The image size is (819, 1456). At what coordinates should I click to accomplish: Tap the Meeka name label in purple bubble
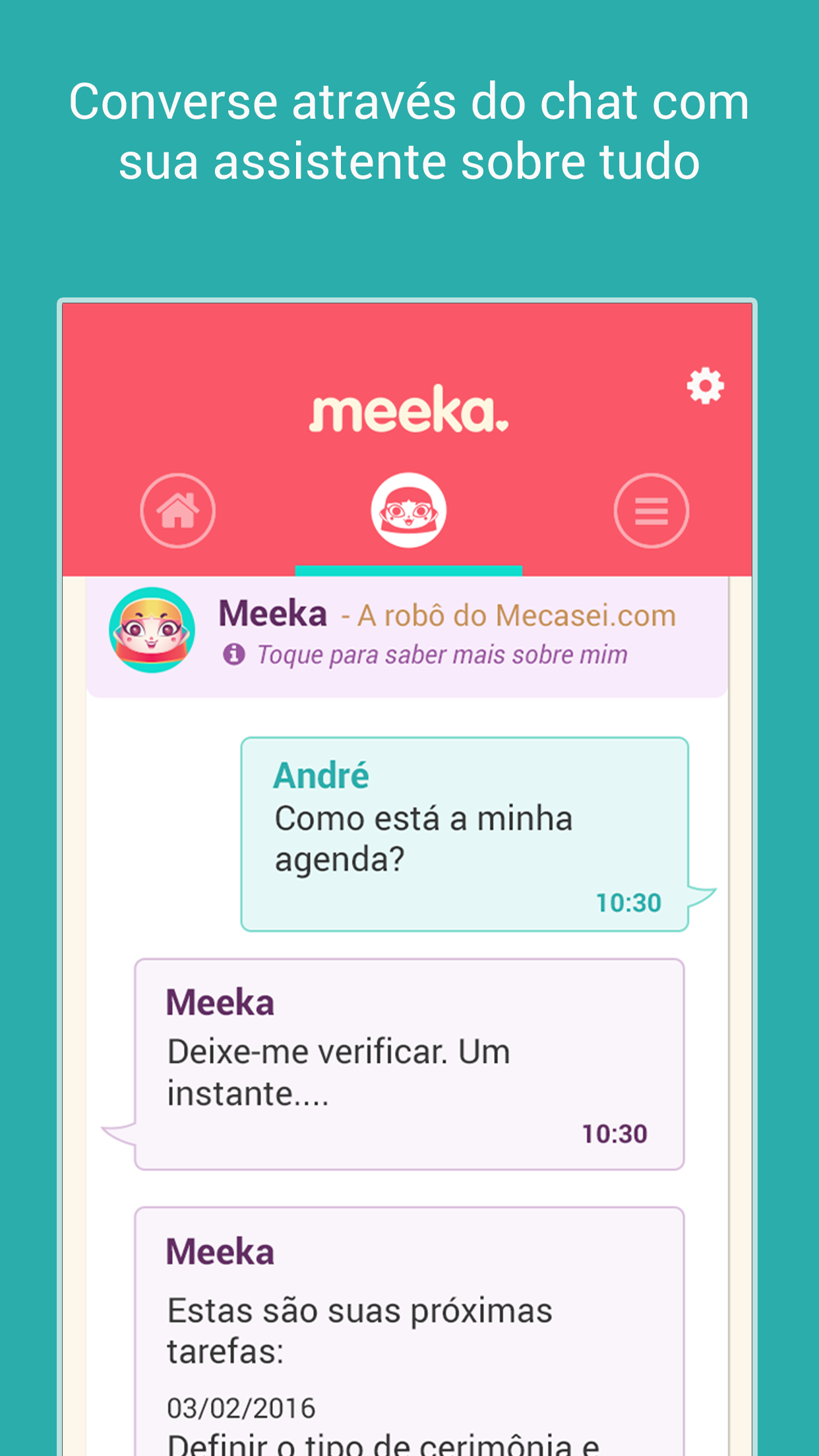pyautogui.click(x=220, y=1003)
